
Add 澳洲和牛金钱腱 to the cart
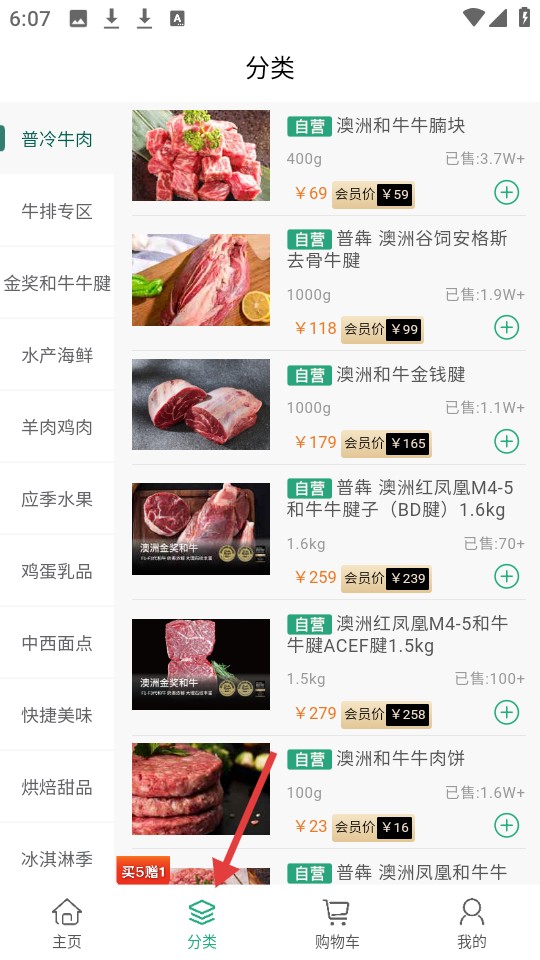coord(506,441)
